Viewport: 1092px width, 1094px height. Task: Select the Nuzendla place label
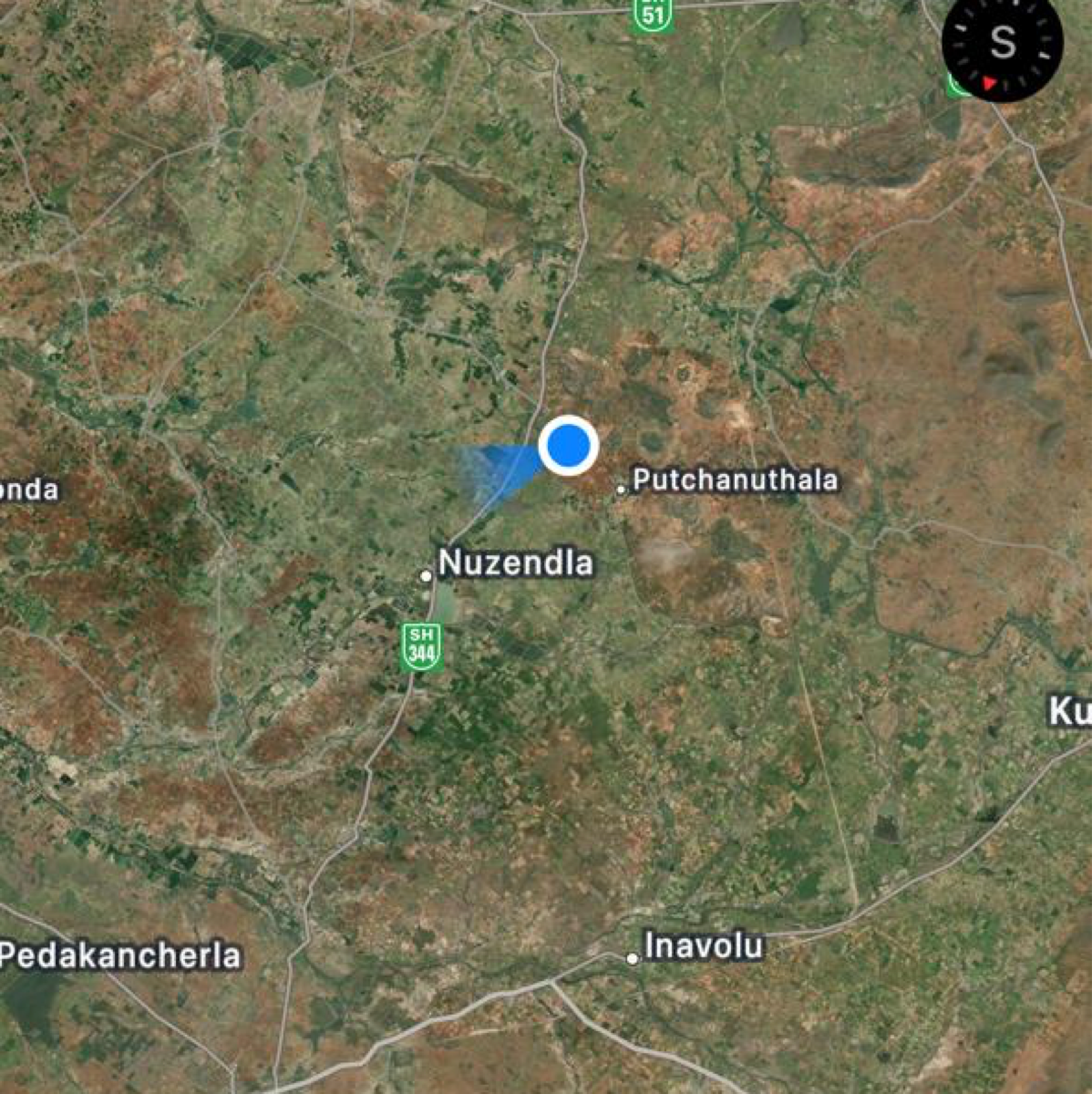pos(515,563)
